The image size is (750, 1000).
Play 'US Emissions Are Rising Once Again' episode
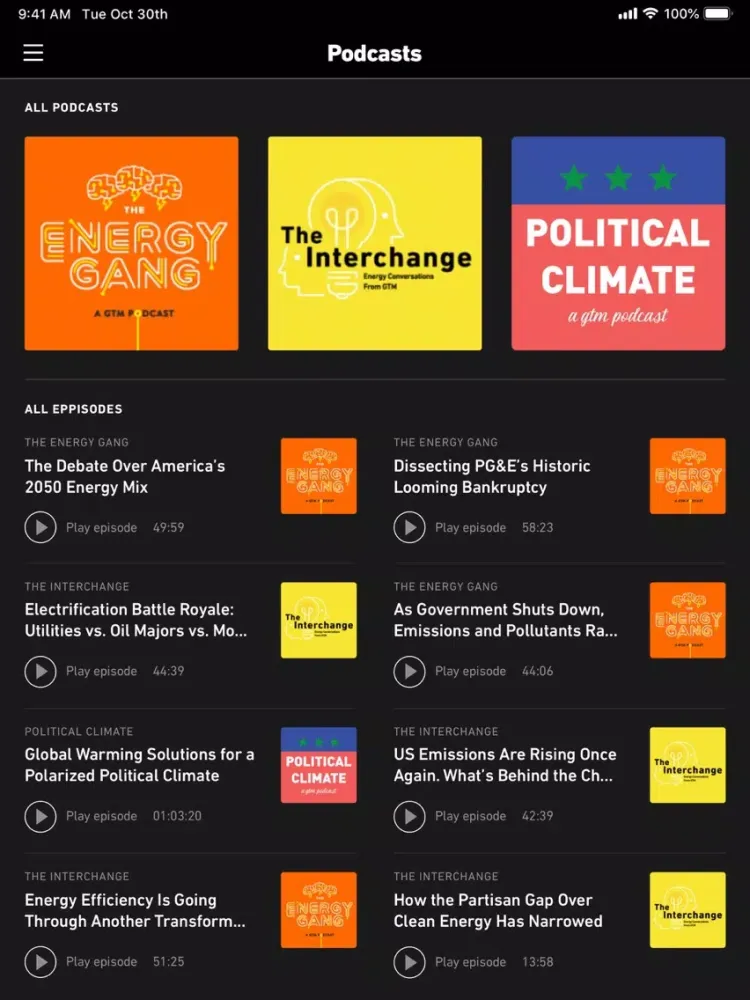(409, 816)
